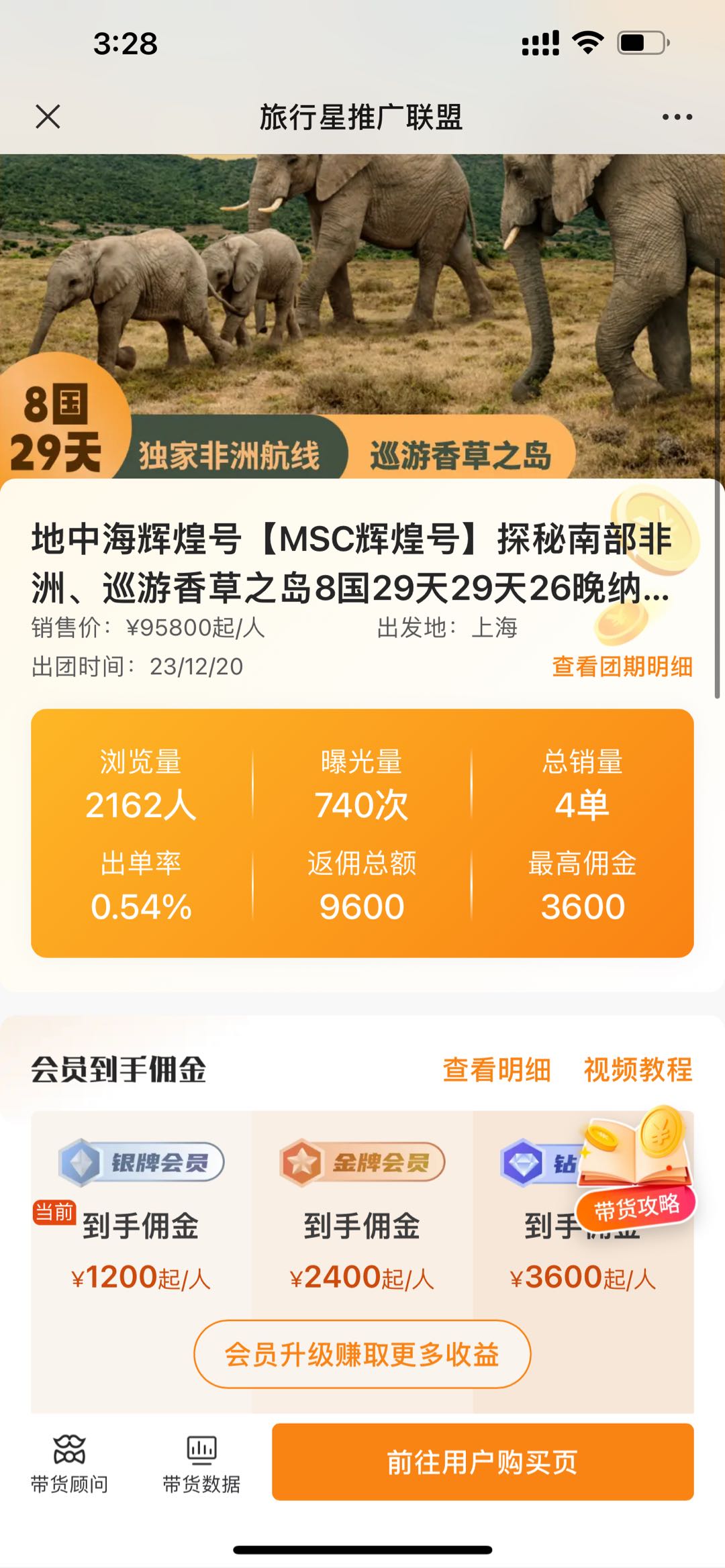Go to 前往用户购买页
This screenshot has height=1568, width=725.
pos(482,1462)
